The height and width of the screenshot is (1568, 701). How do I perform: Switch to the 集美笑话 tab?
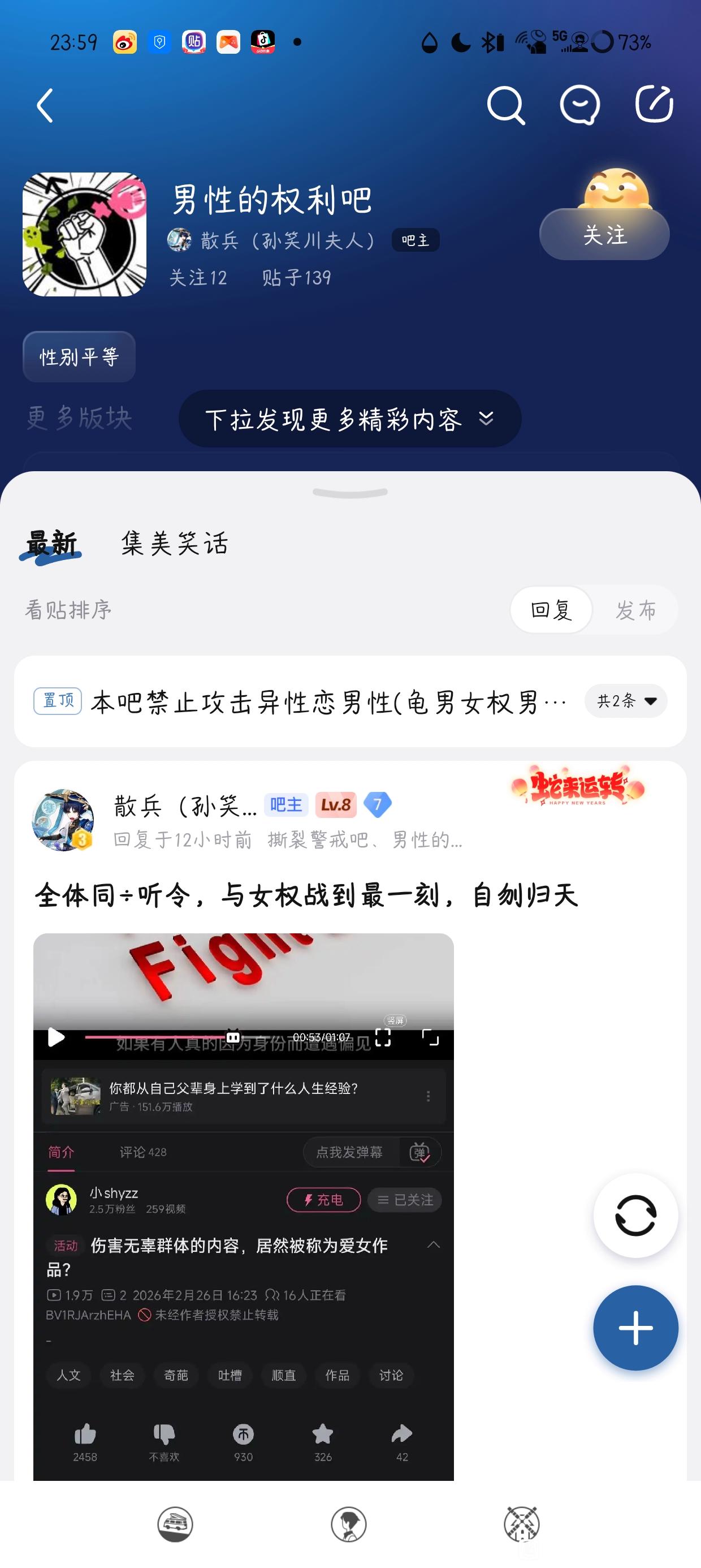coord(175,543)
